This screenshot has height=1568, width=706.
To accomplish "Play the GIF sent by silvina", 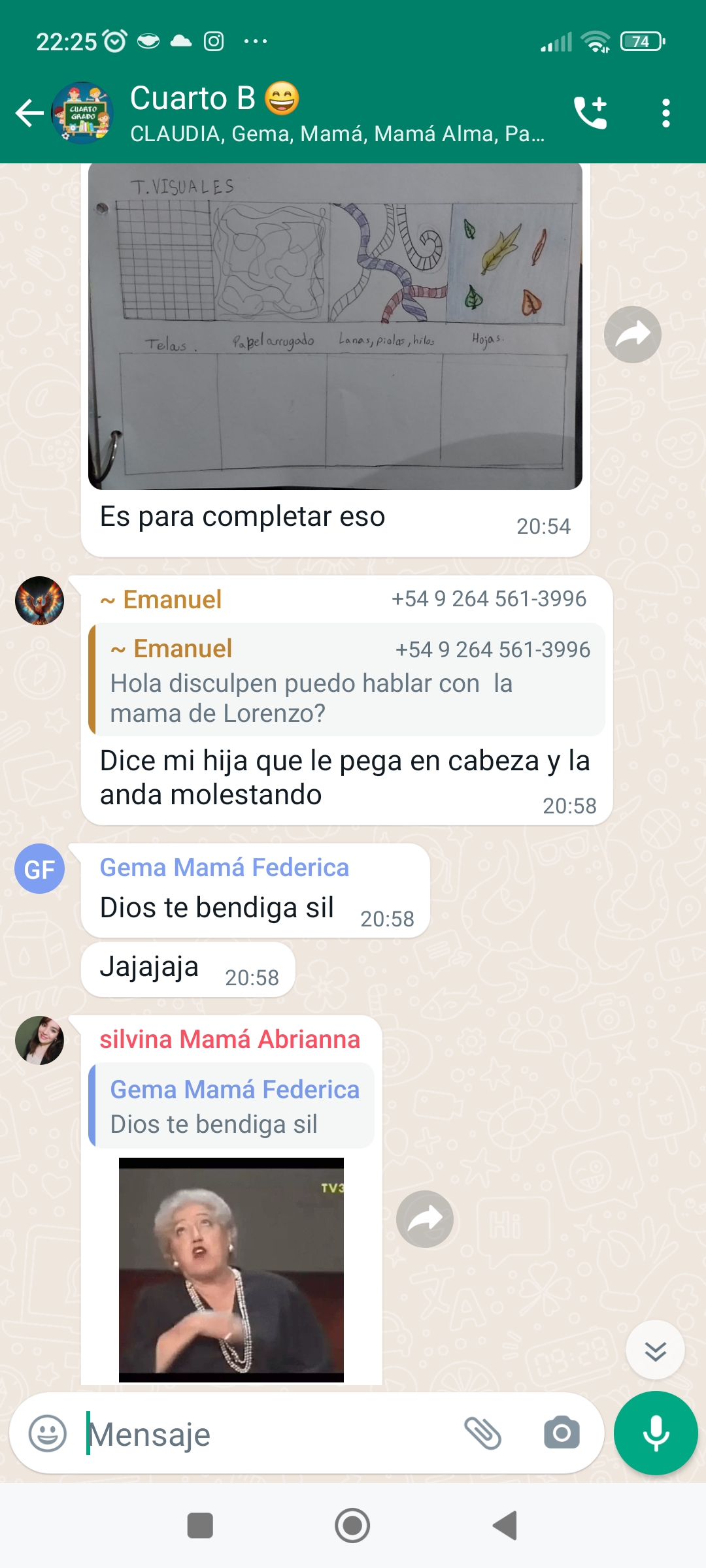I will [x=231, y=1269].
